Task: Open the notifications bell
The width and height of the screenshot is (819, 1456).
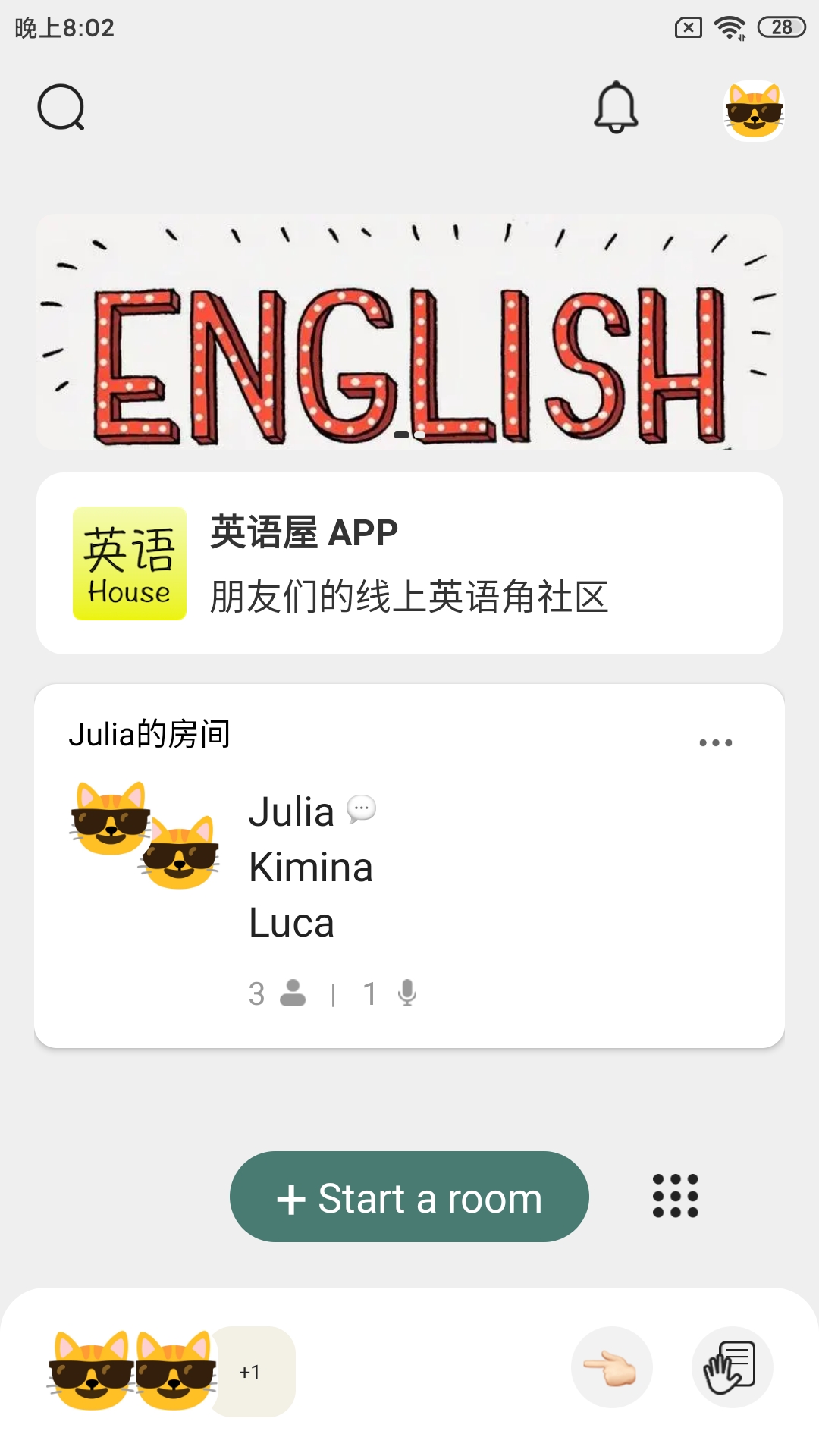Action: pyautogui.click(x=615, y=108)
